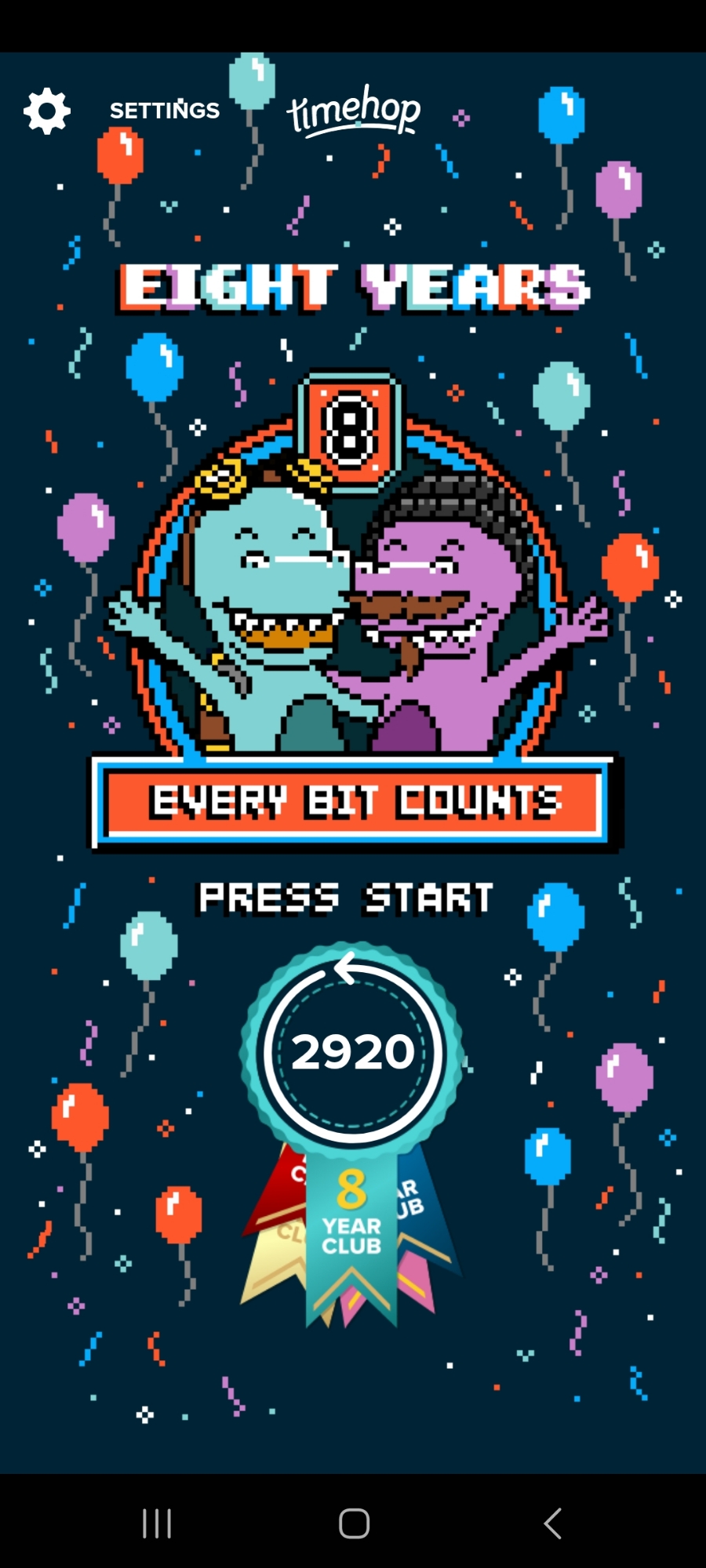Open the recent apps overview
706x1568 pixels.
pos(157,1523)
